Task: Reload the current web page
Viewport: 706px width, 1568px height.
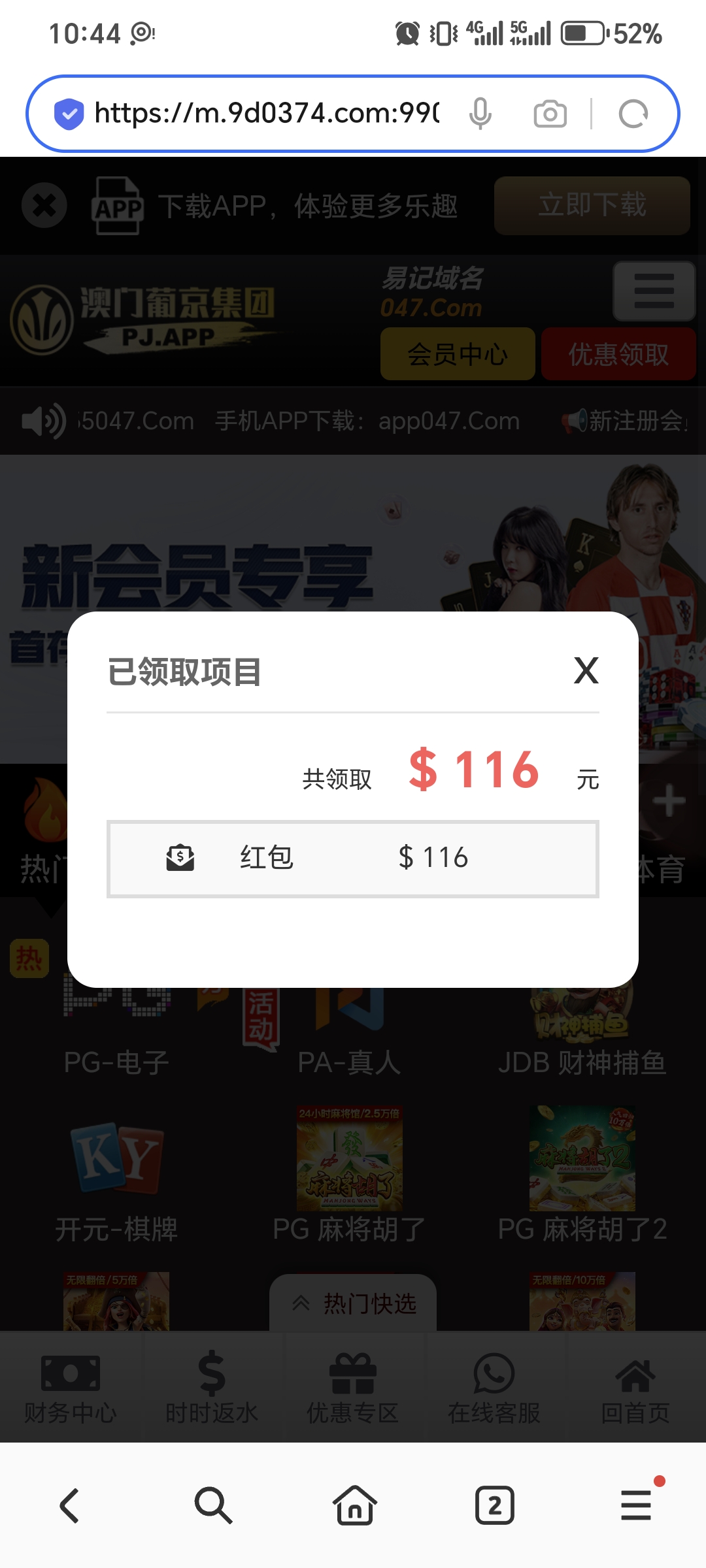Action: pyautogui.click(x=633, y=114)
